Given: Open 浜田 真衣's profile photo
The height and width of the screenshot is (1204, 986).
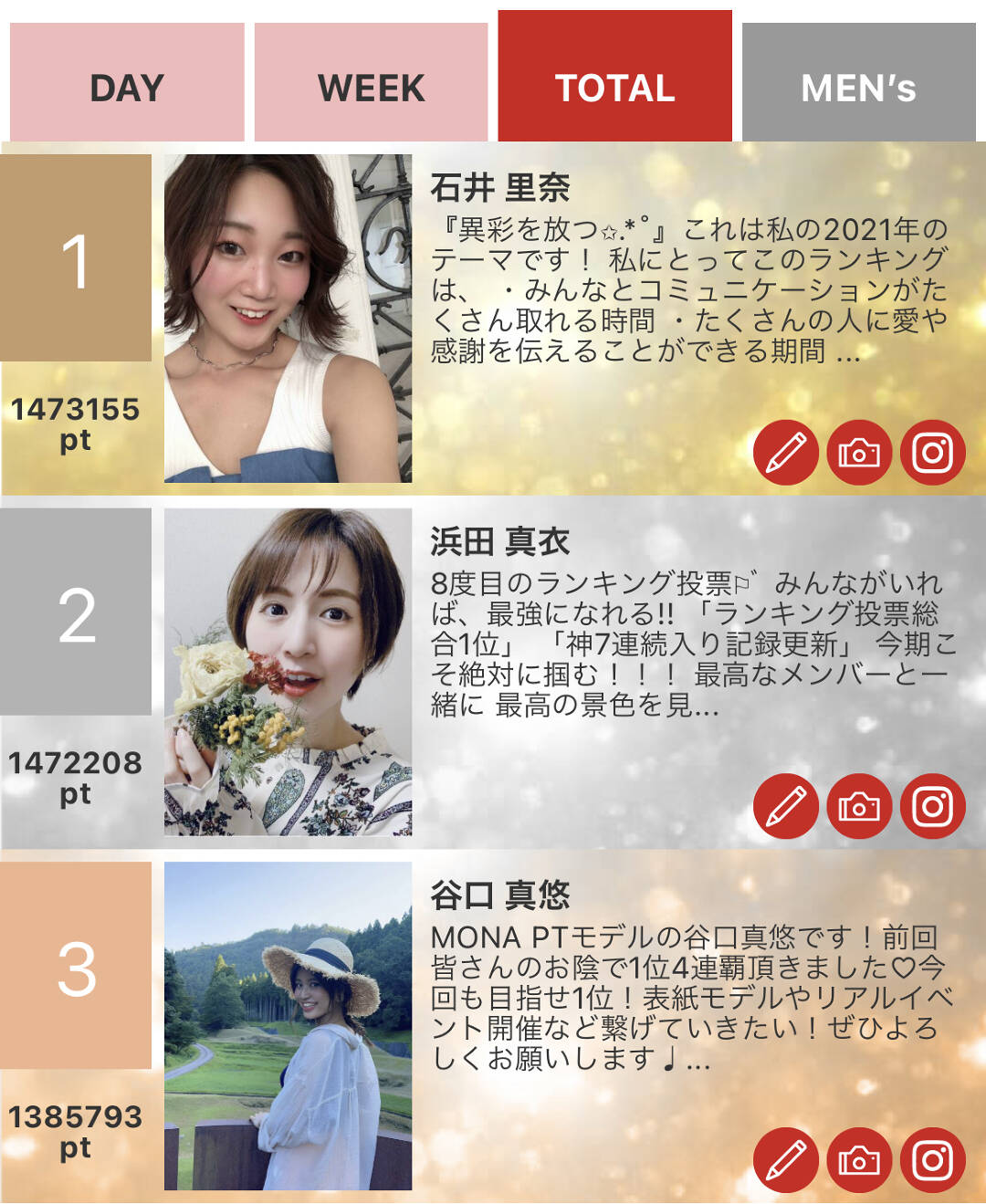Looking at the screenshot, I should (x=288, y=672).
